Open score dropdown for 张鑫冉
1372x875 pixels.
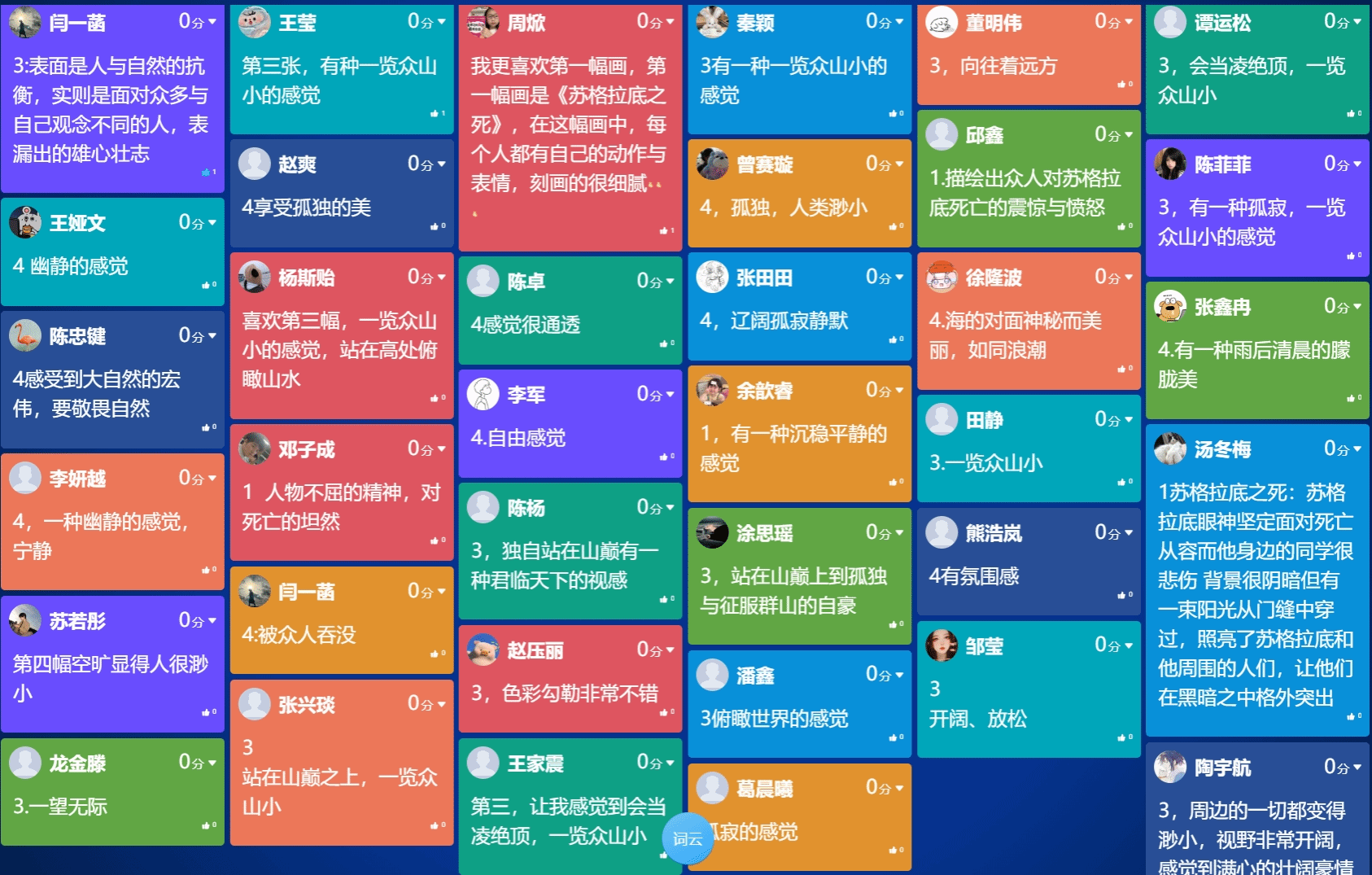[x=1343, y=307]
